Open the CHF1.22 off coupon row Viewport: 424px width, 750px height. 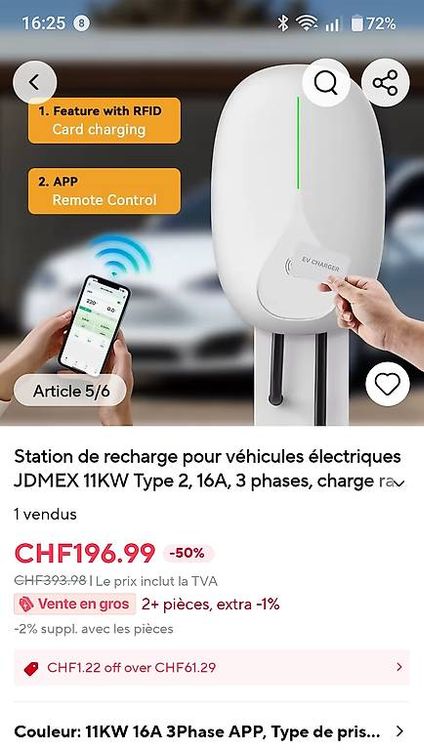(212, 667)
